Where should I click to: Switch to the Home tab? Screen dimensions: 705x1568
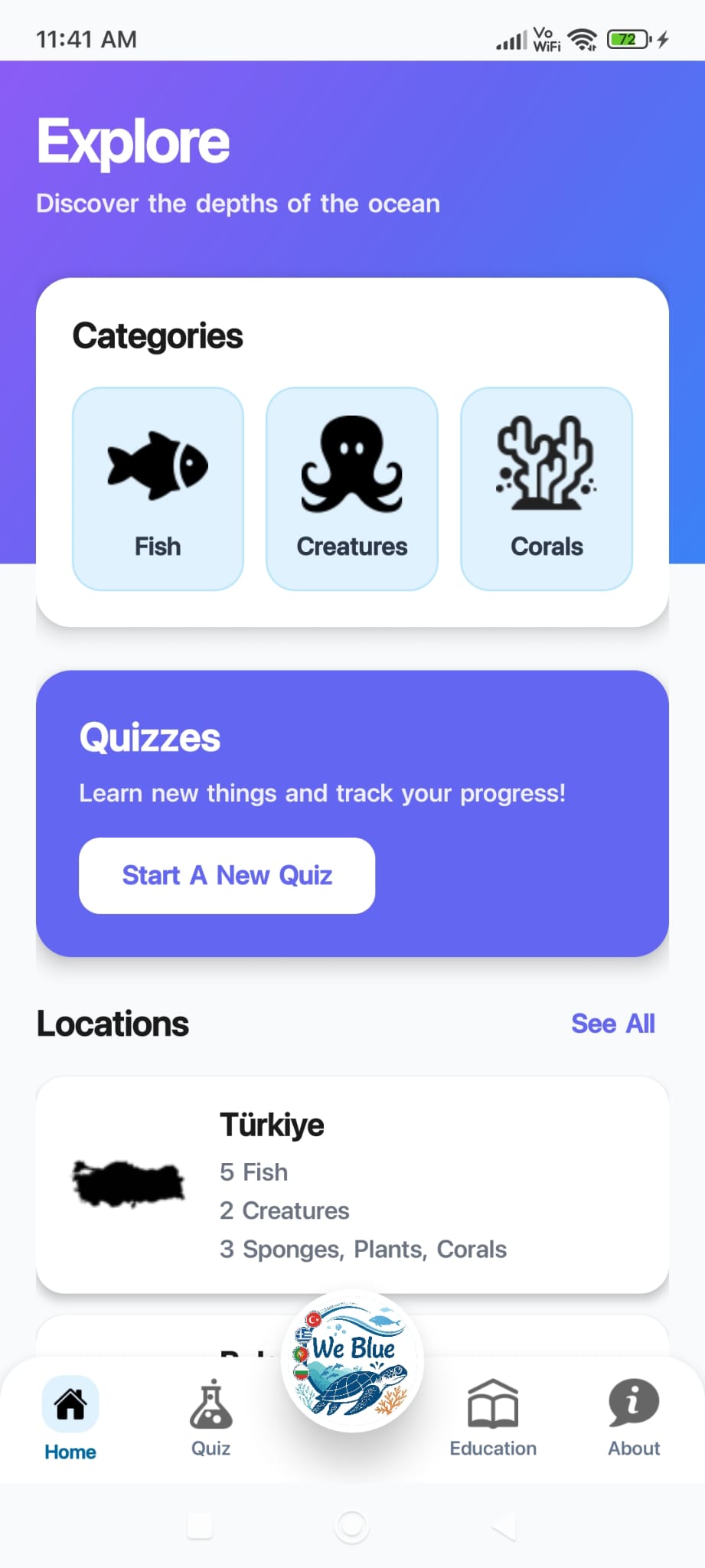pos(70,1418)
